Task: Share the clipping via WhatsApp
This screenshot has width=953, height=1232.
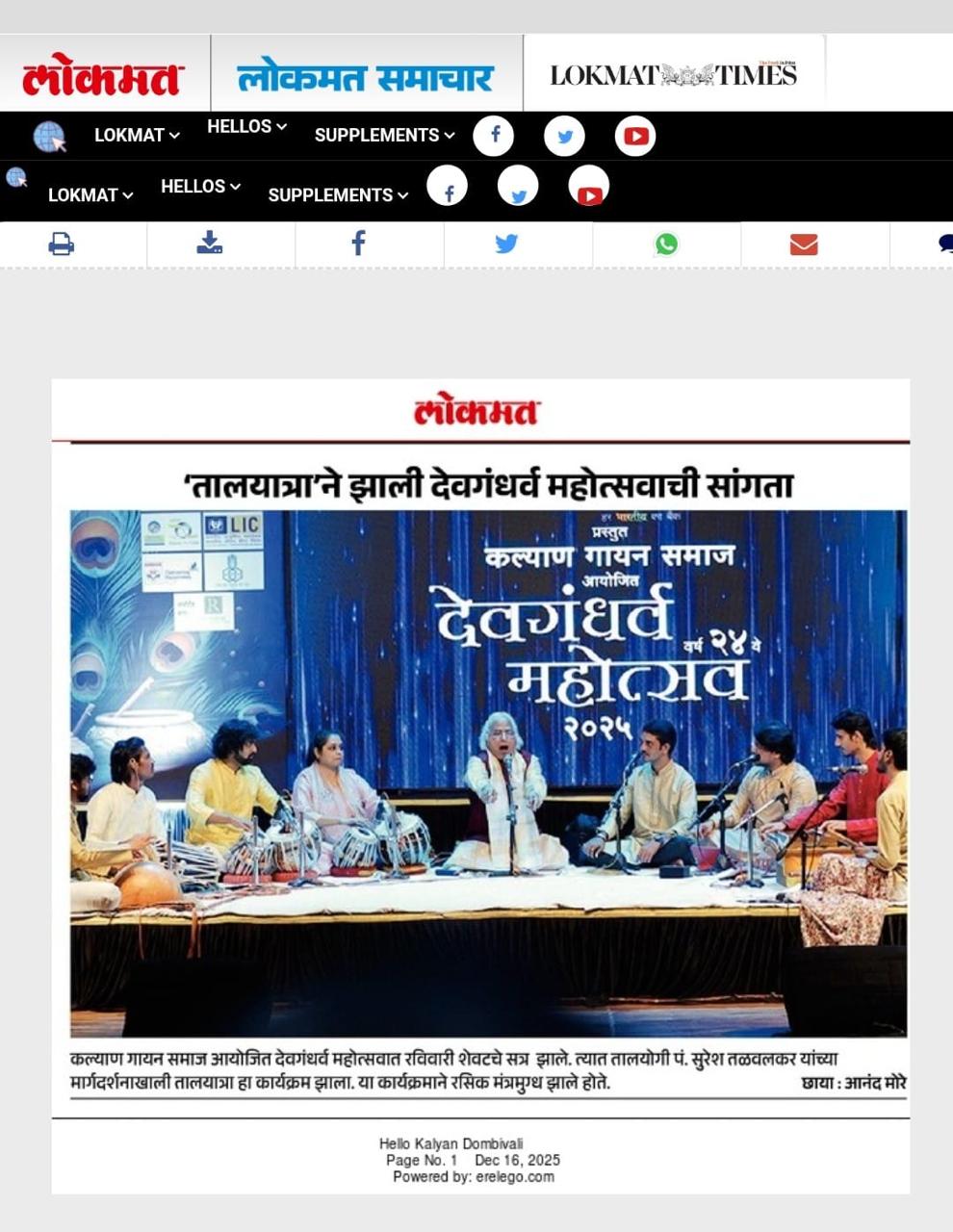Action: click(x=666, y=244)
